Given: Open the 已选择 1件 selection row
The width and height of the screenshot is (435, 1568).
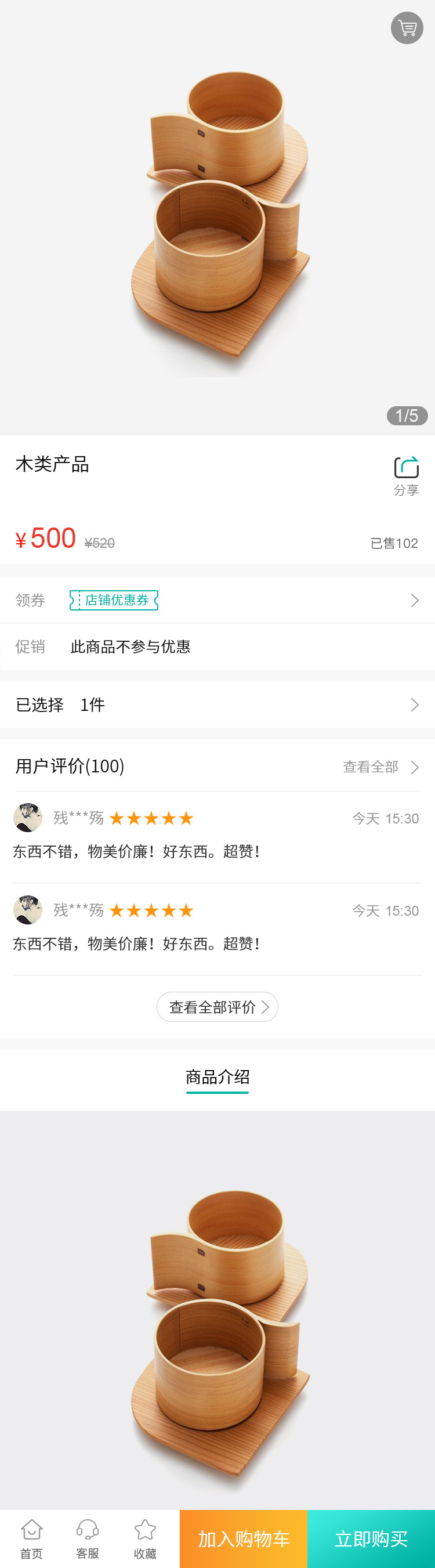Looking at the screenshot, I should [x=217, y=704].
